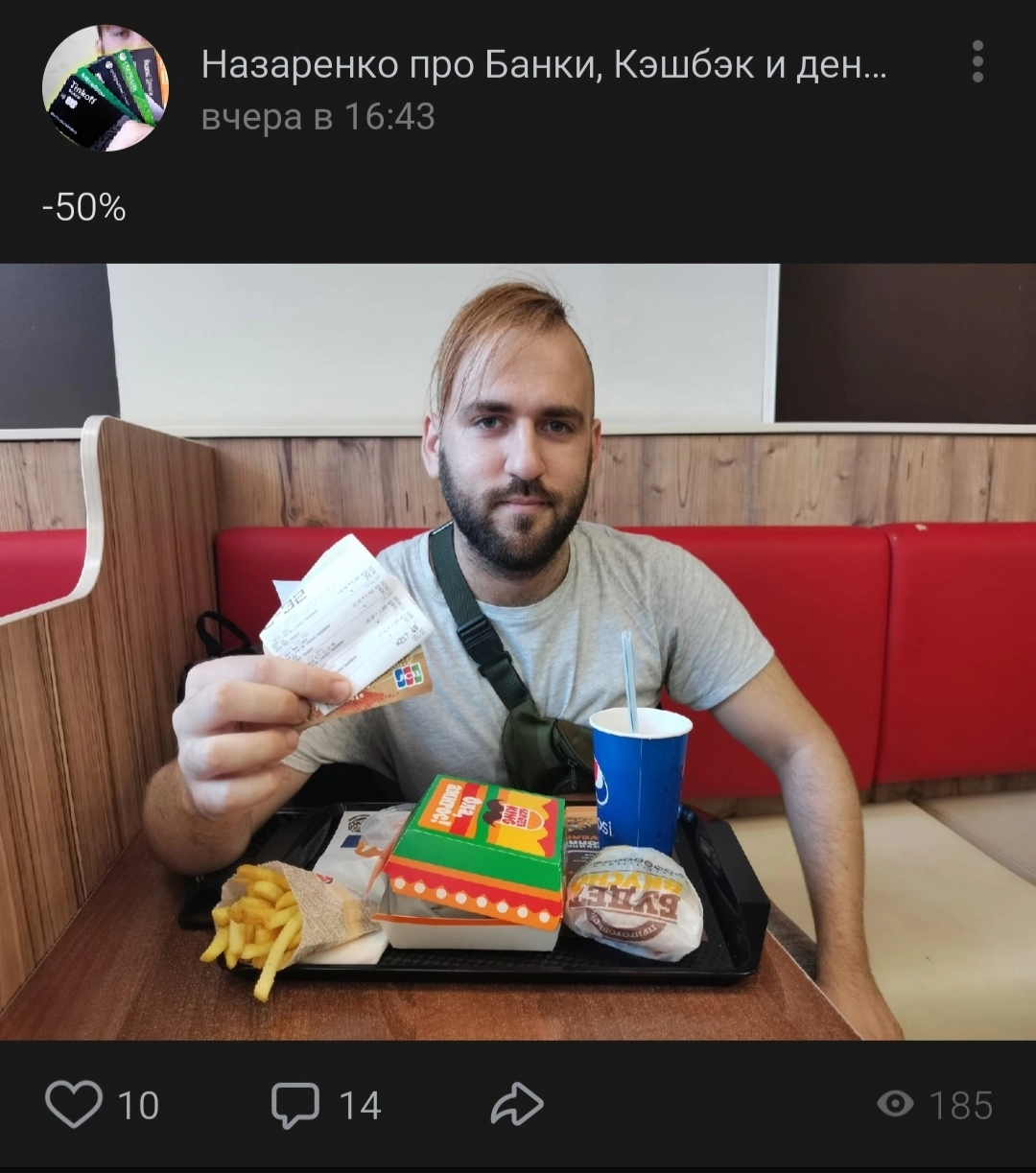
Task: Open the post's photo in full view
Action: point(518,652)
